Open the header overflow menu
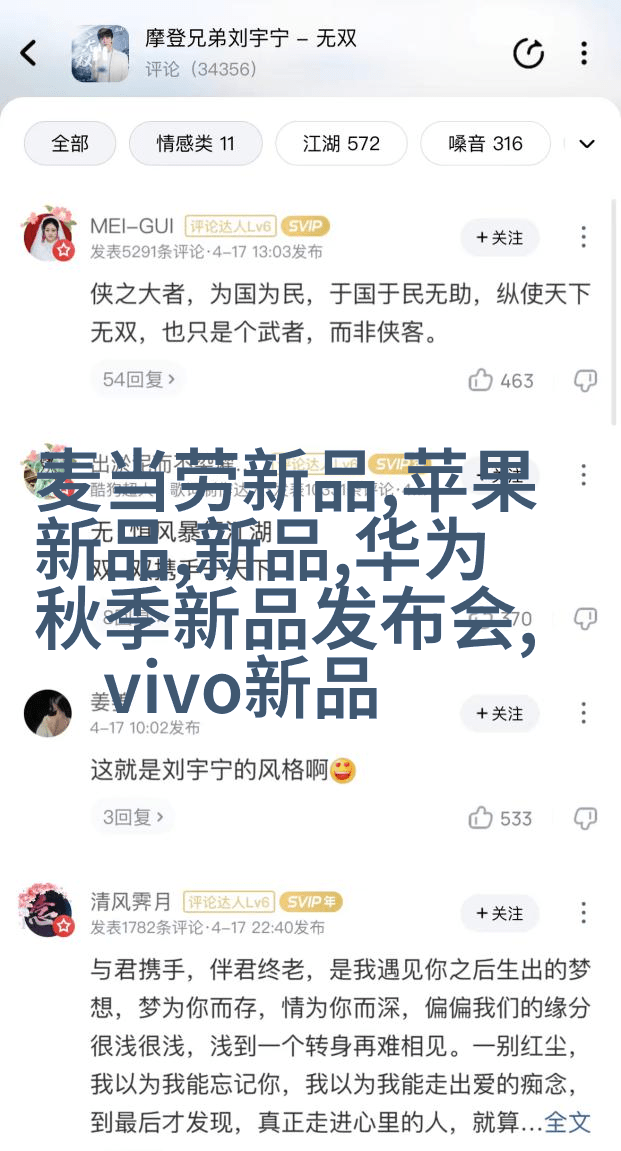Image resolution: width=621 pixels, height=1151 pixels. [584, 53]
